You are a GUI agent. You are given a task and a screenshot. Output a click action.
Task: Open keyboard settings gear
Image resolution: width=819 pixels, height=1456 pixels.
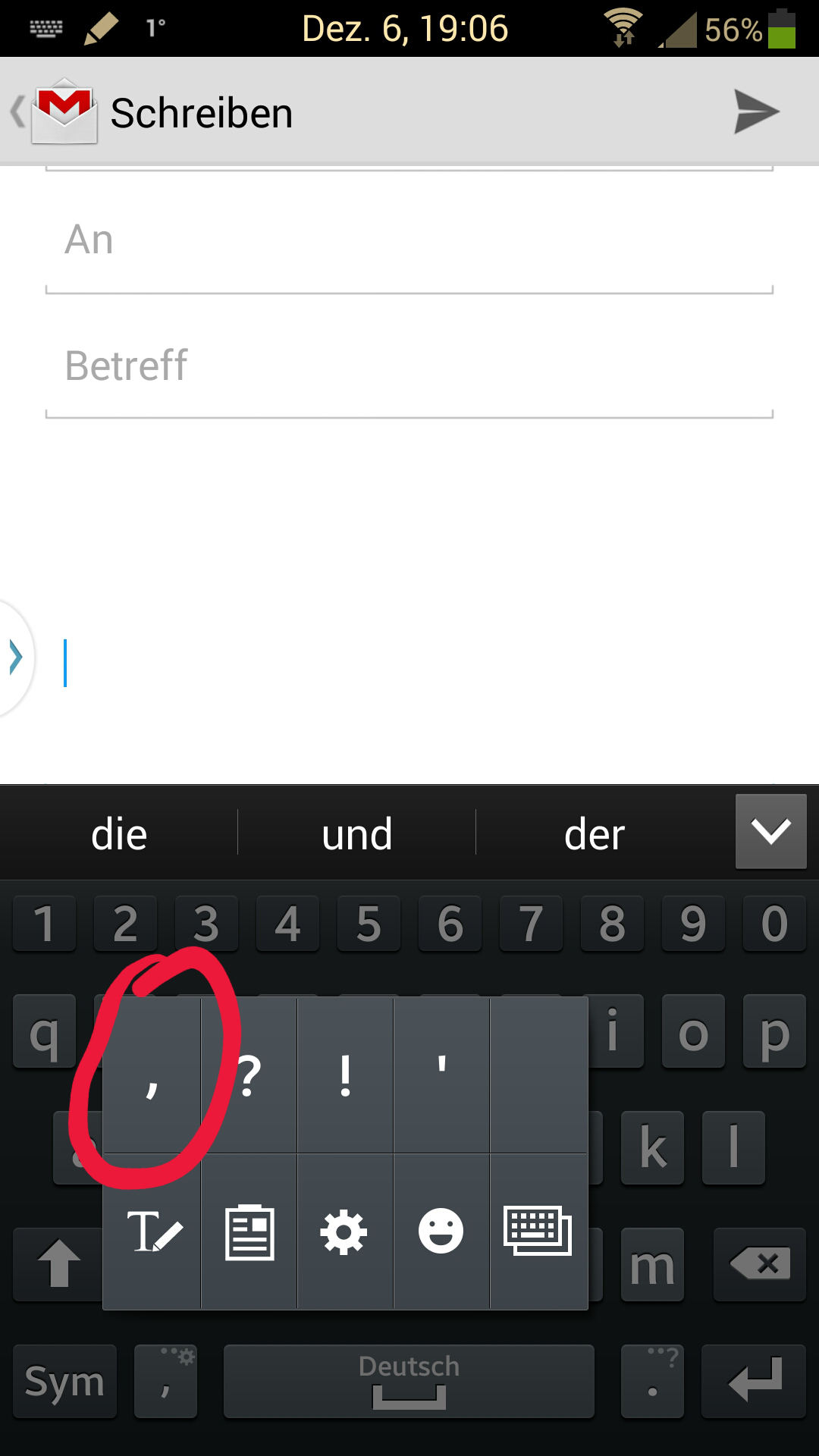(345, 1232)
